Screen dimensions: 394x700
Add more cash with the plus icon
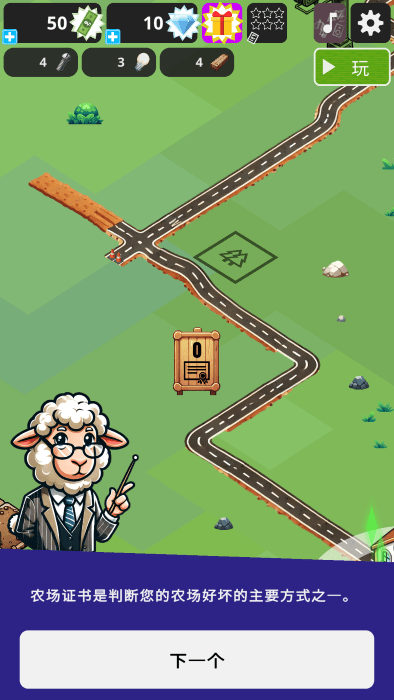9,37
